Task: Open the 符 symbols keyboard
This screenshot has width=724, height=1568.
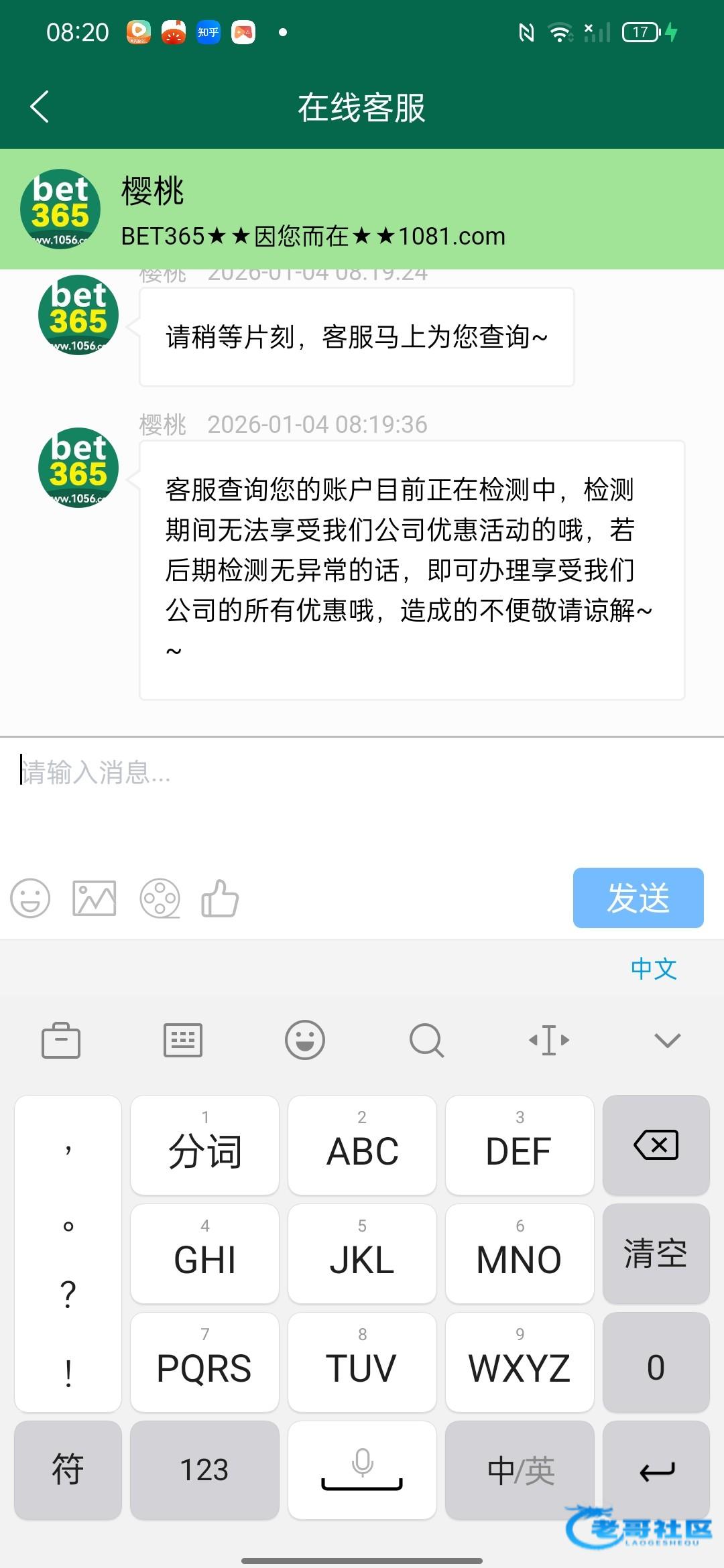Action: 68,1470
